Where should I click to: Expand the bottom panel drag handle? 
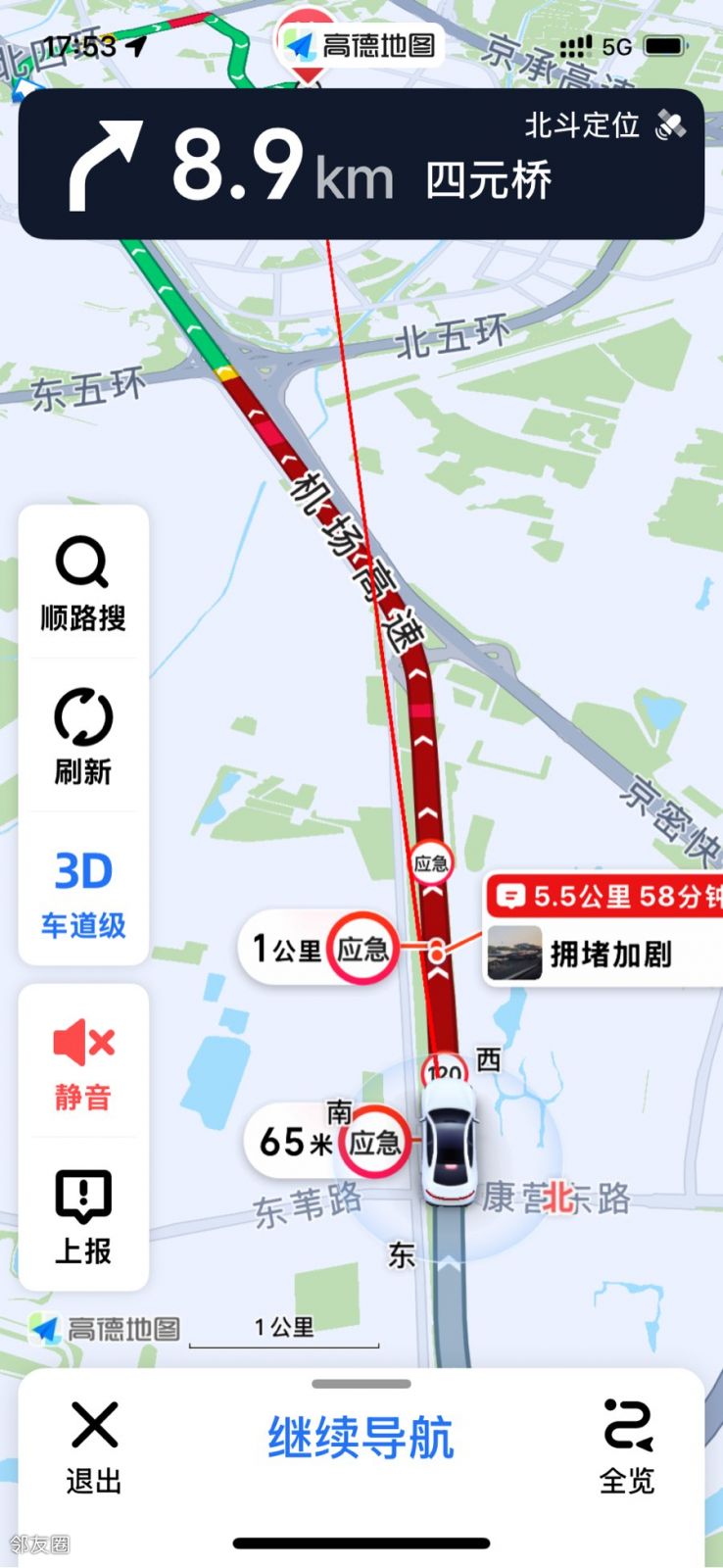click(x=361, y=1384)
